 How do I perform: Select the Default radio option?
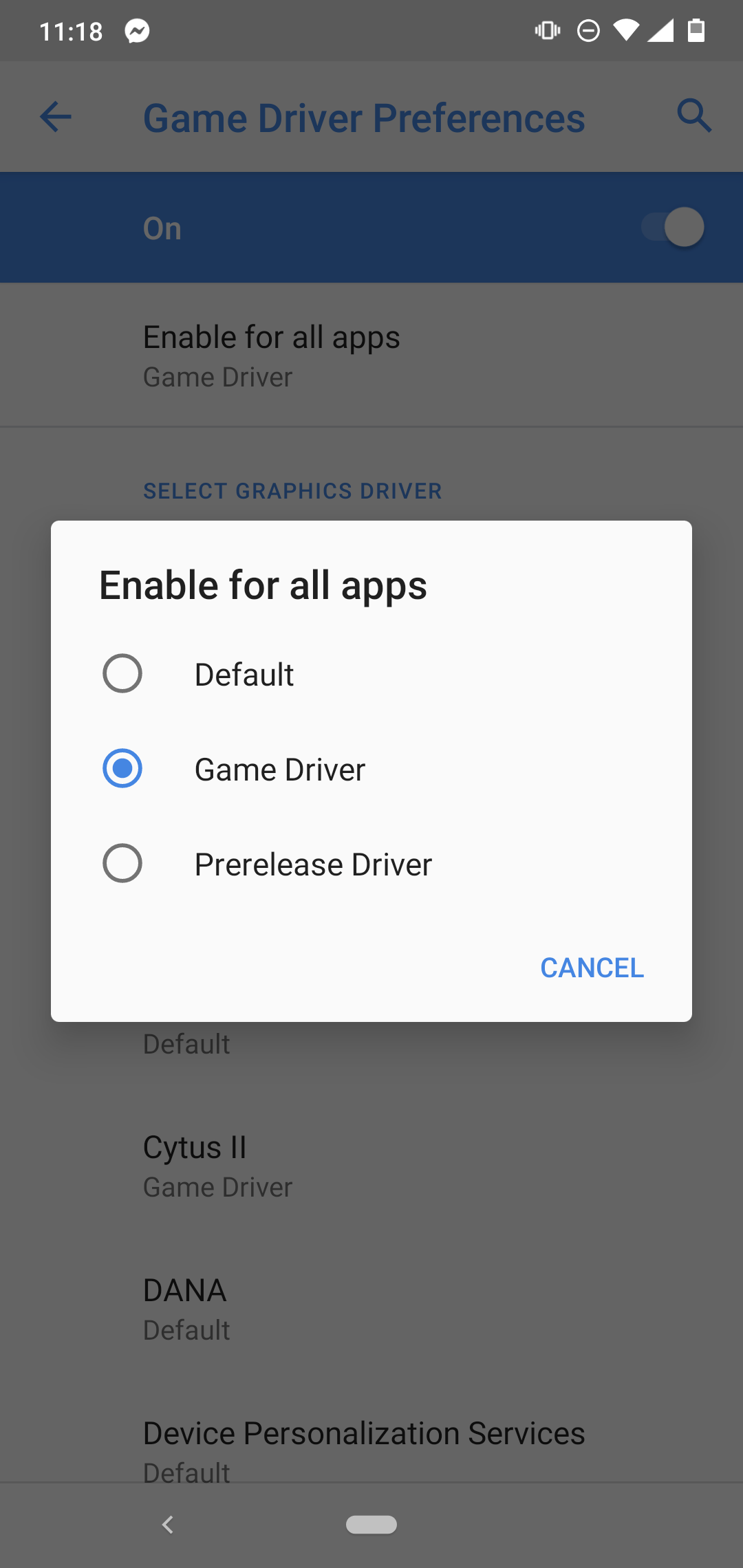tap(122, 673)
